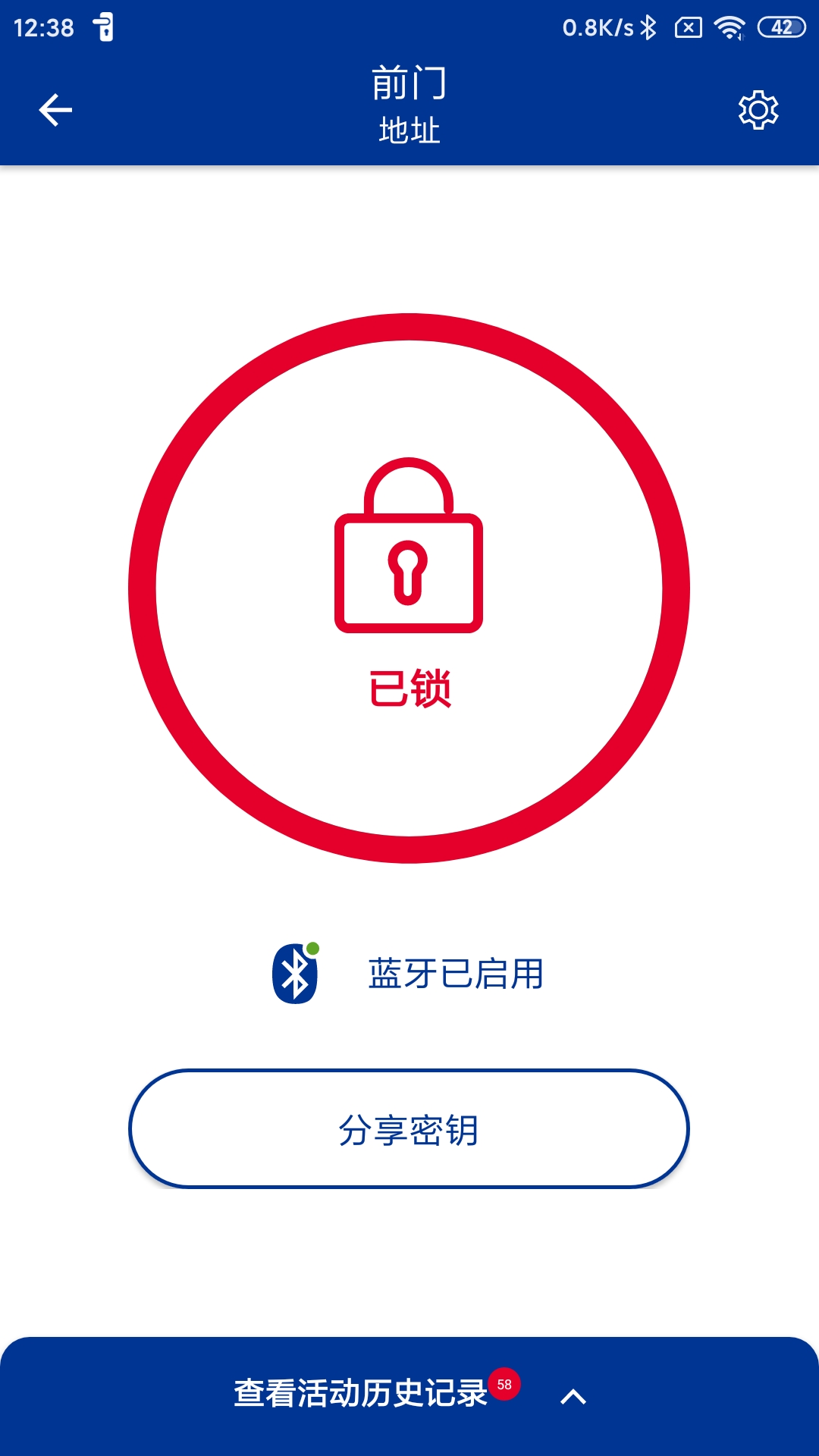
Task: Select the 前门 title at the top
Action: point(409,85)
